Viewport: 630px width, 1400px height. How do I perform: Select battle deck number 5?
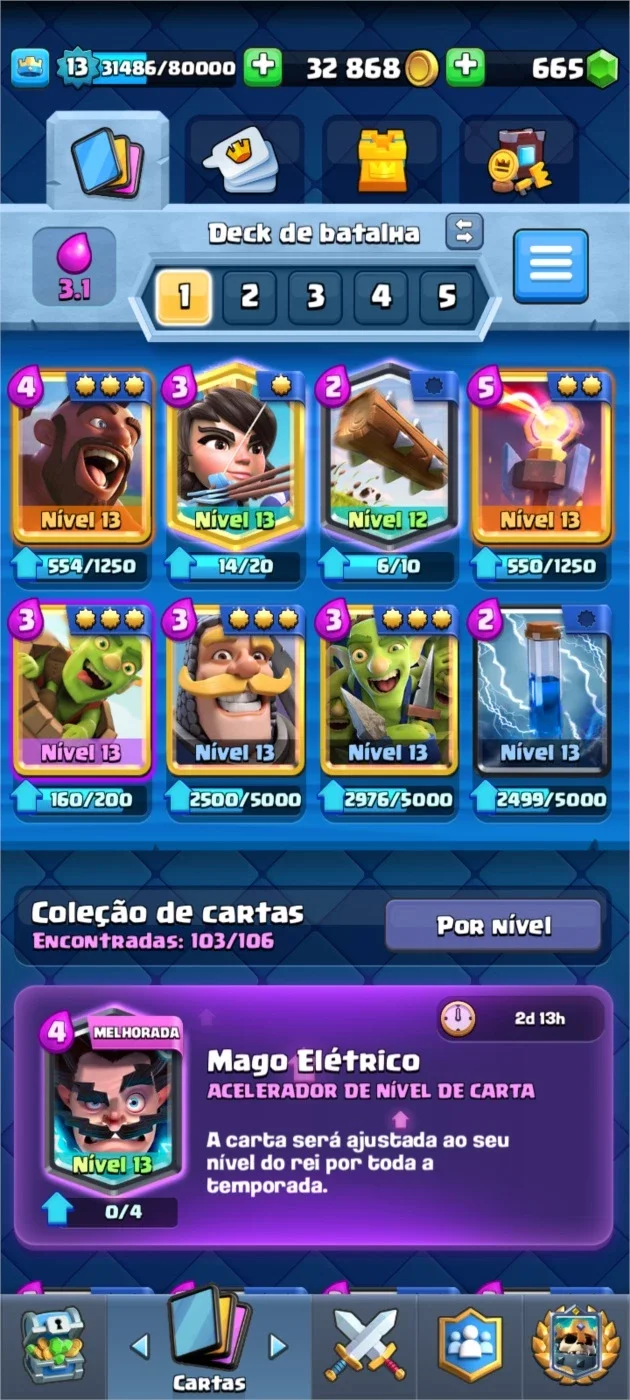tap(446, 297)
